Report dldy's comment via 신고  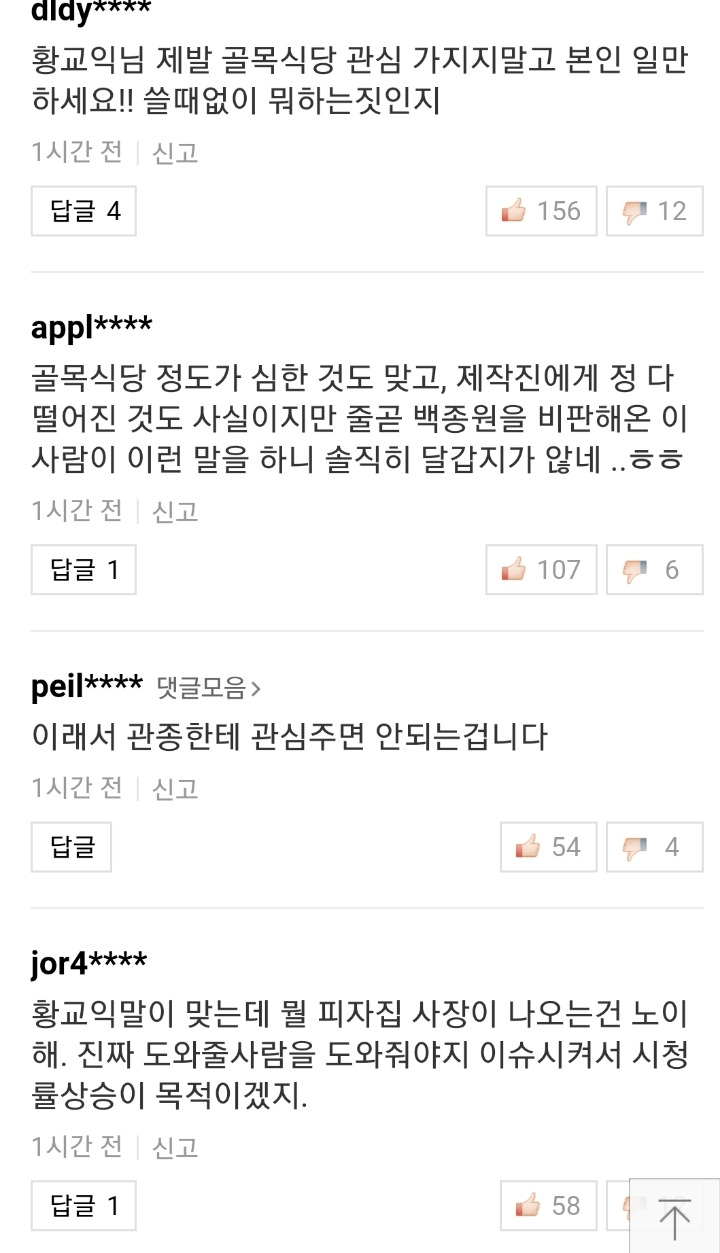pyautogui.click(x=175, y=152)
